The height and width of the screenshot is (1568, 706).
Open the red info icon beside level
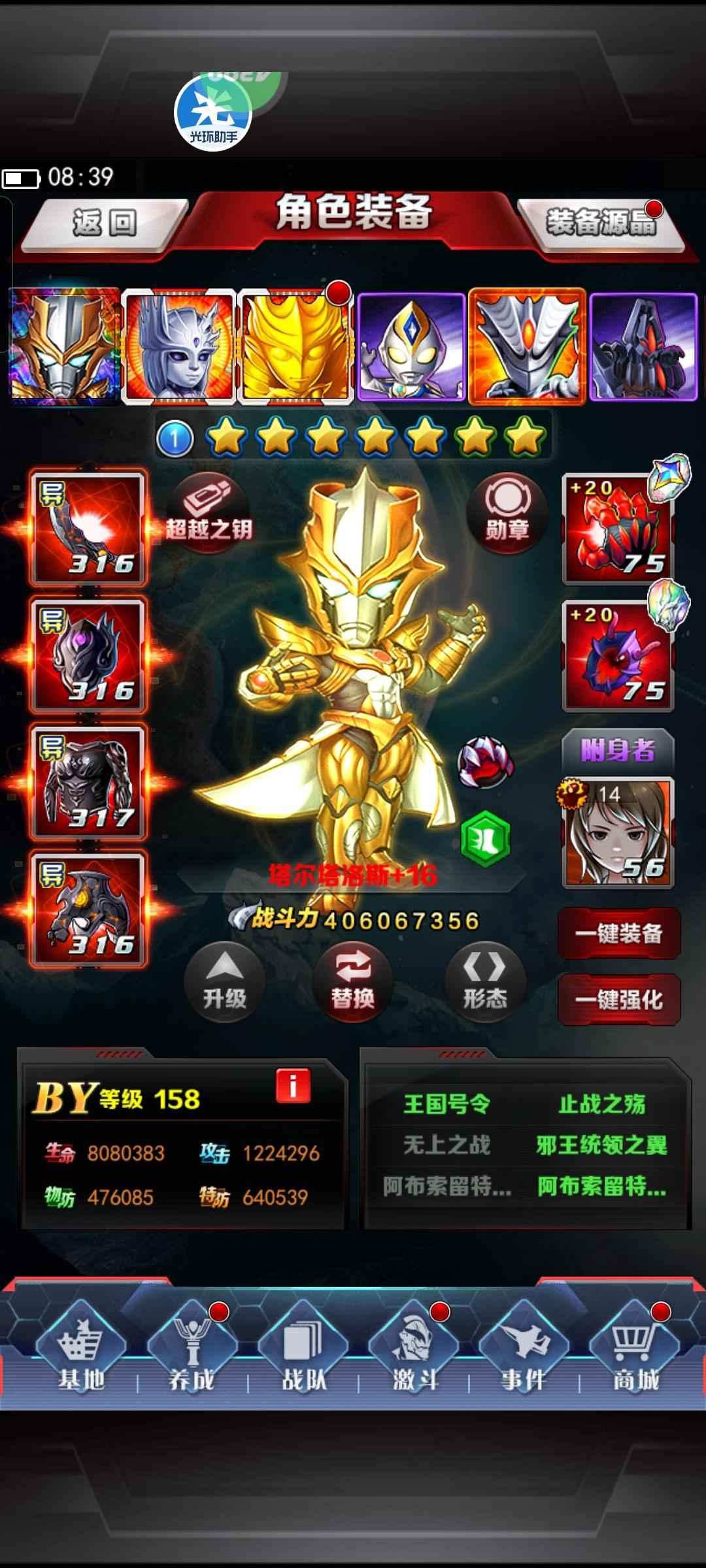tap(292, 1086)
